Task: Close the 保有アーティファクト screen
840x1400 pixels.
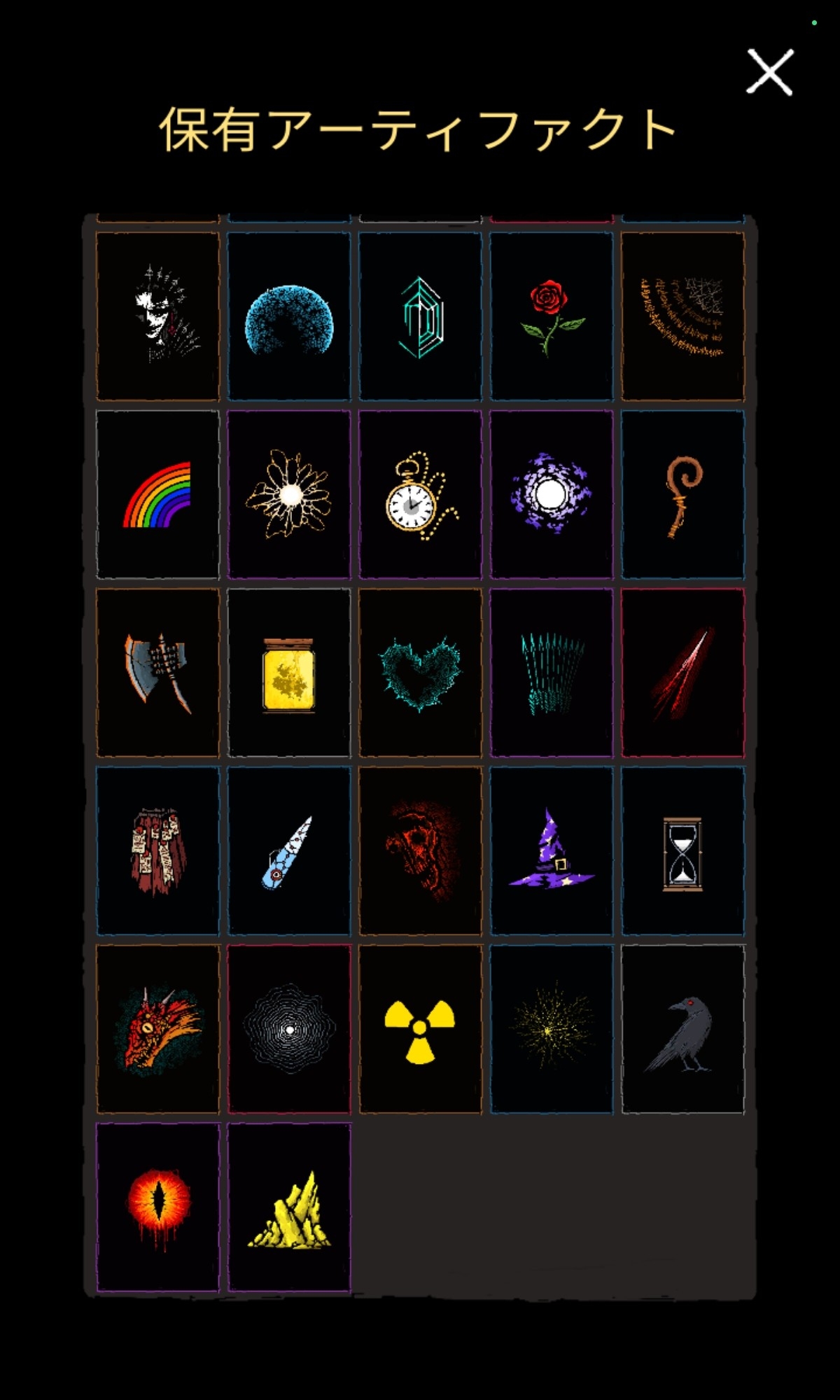Action: 769,71
